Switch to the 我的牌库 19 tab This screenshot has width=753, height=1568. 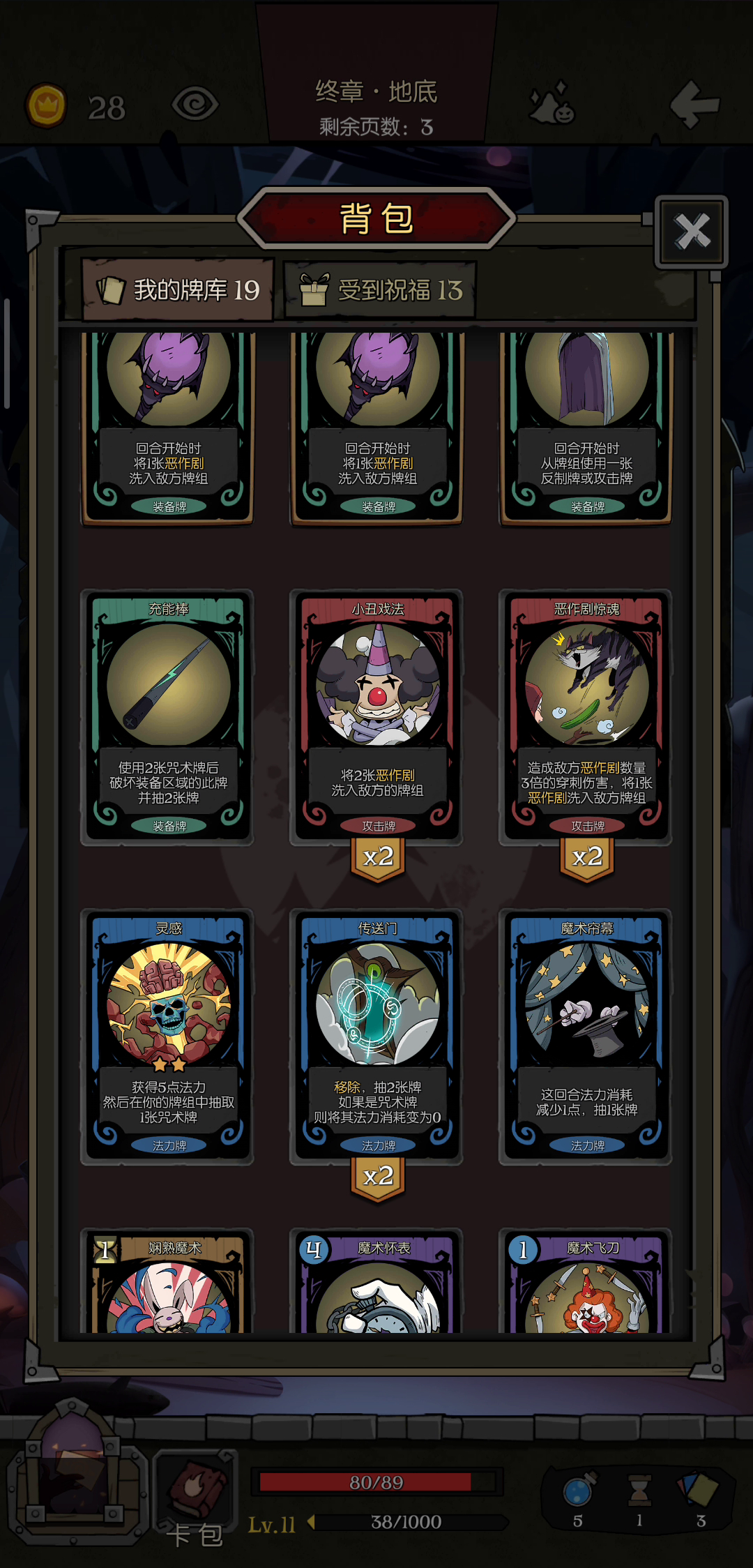tap(178, 289)
